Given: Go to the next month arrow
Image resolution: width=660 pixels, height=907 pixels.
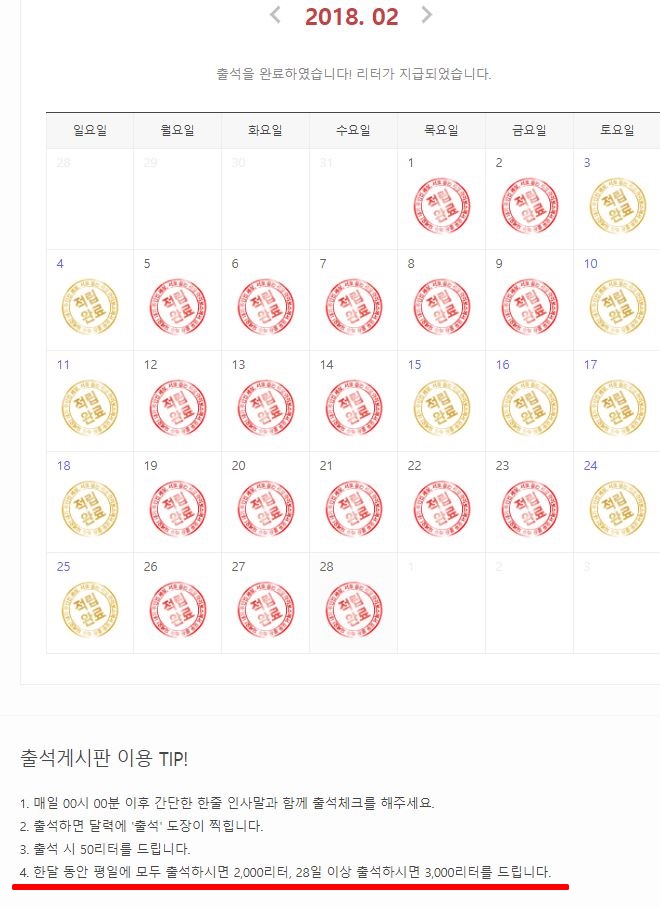Looking at the screenshot, I should coord(427,15).
